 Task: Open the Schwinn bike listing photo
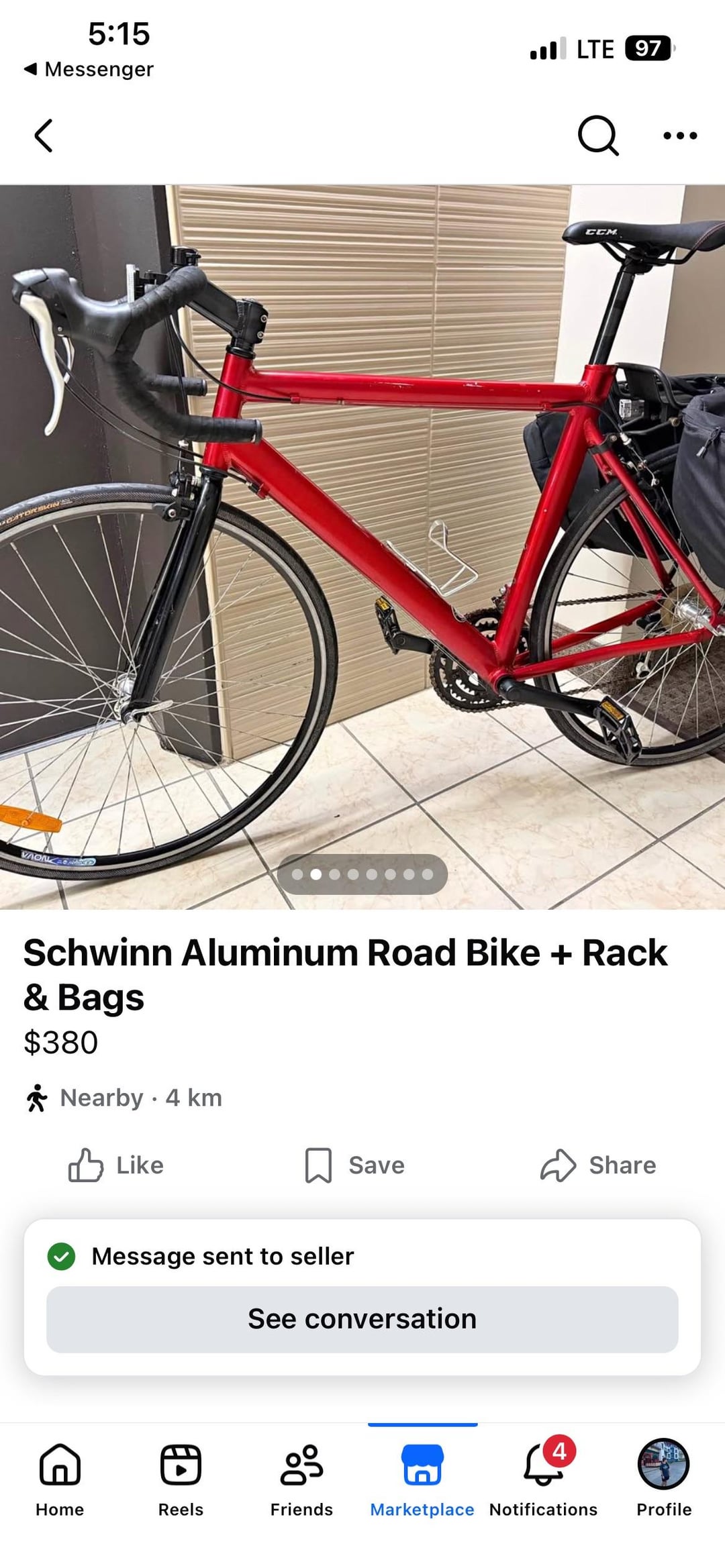(x=362, y=547)
